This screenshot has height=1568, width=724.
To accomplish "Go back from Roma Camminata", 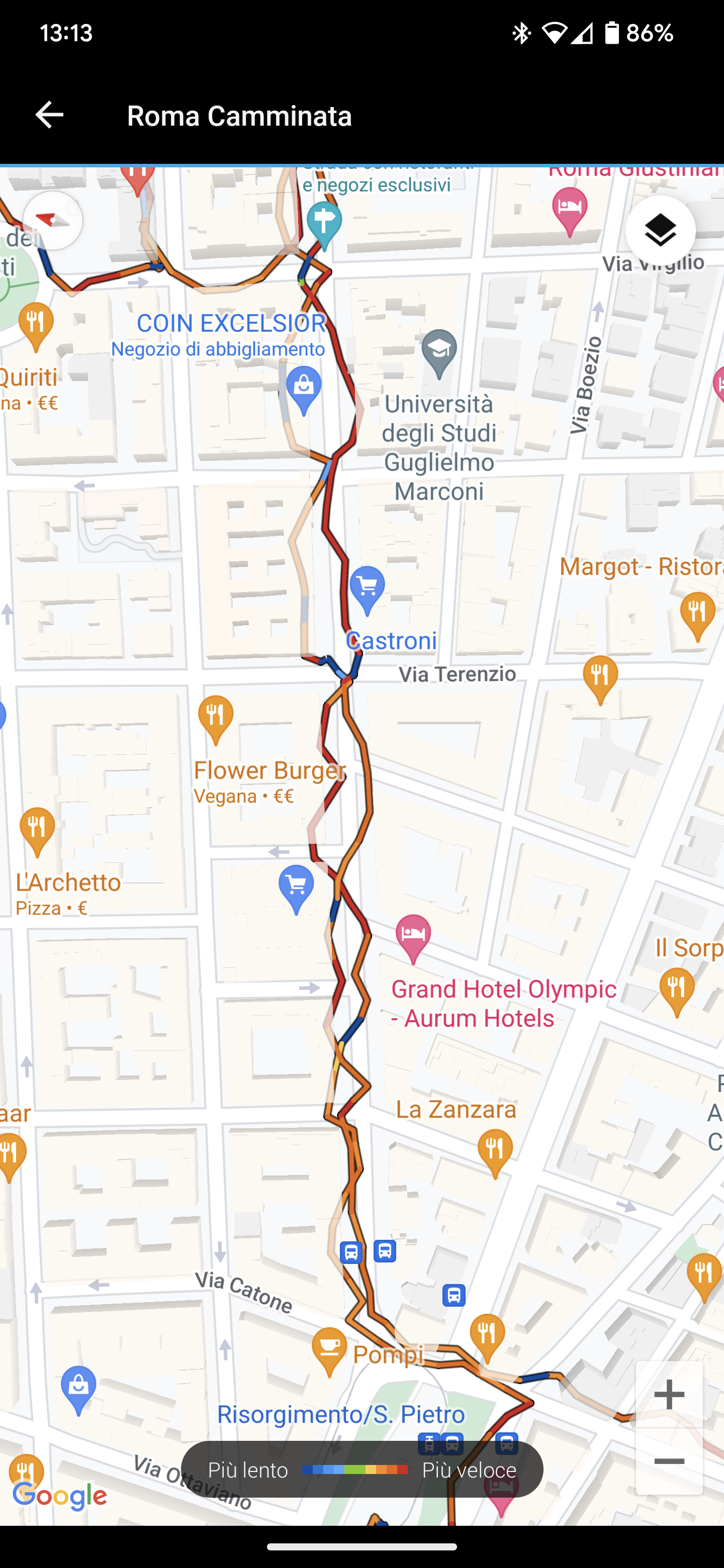I will [49, 115].
